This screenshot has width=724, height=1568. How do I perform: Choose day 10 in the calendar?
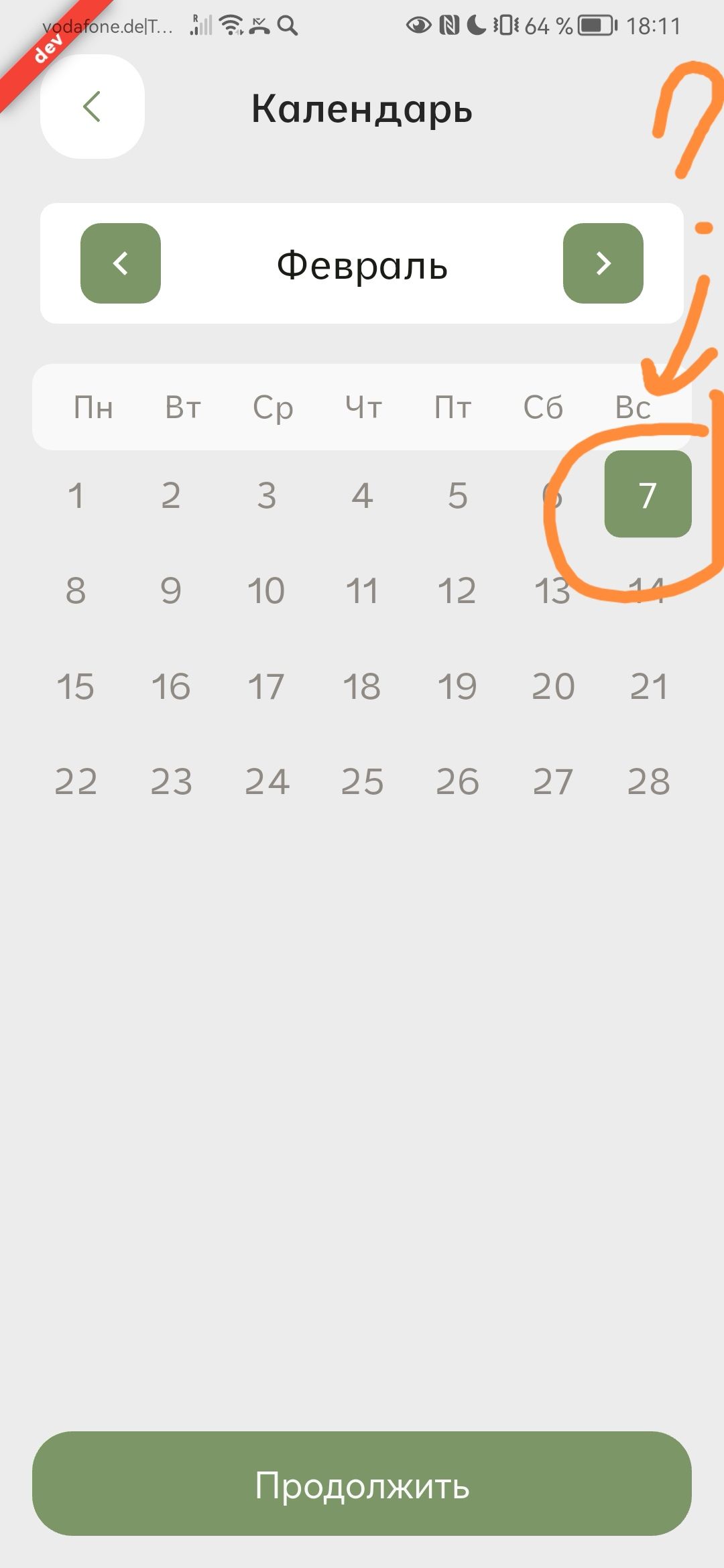tap(266, 591)
